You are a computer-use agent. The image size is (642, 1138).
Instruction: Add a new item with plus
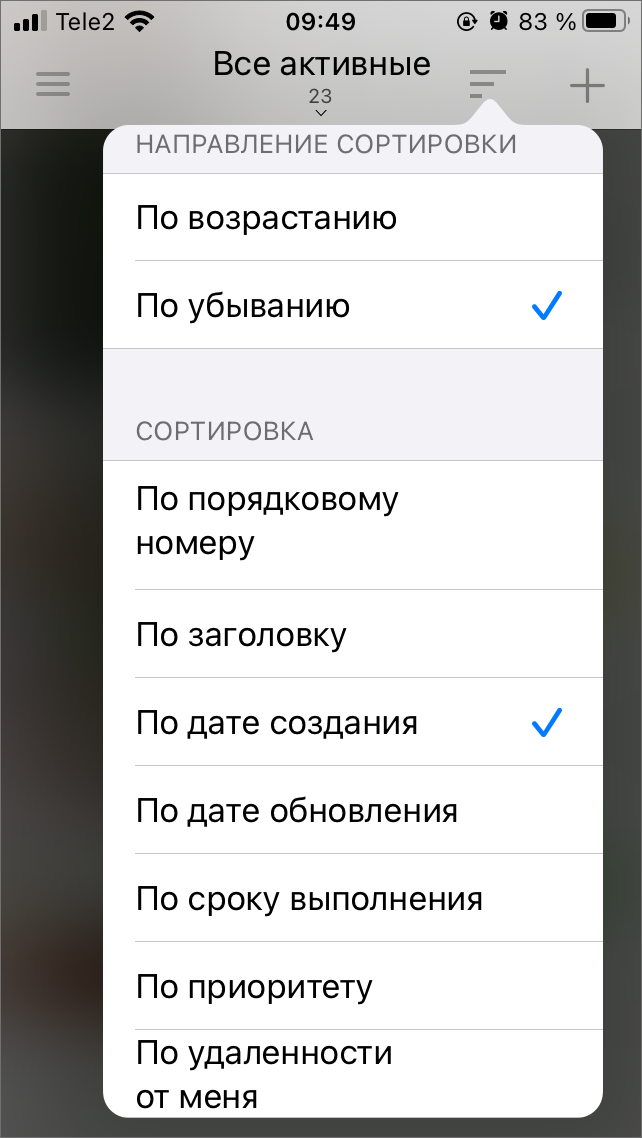(x=587, y=86)
